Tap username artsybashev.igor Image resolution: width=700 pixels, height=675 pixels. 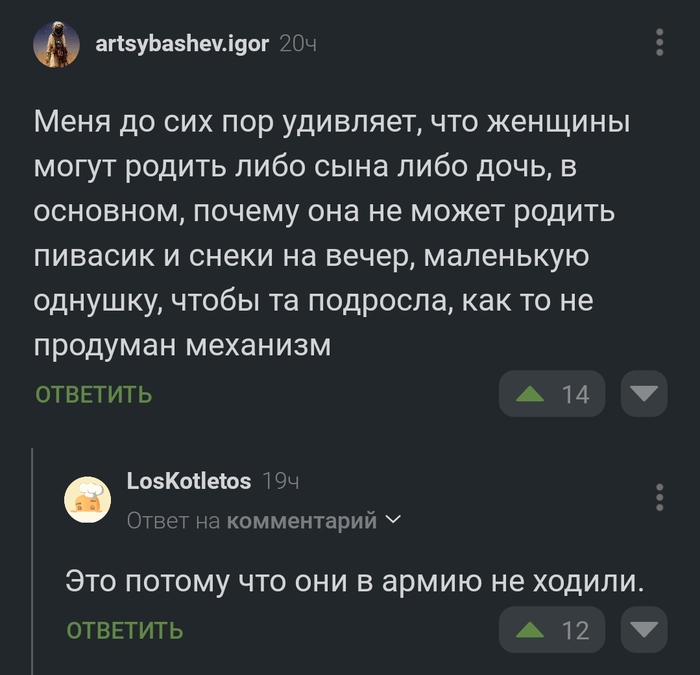[181, 44]
